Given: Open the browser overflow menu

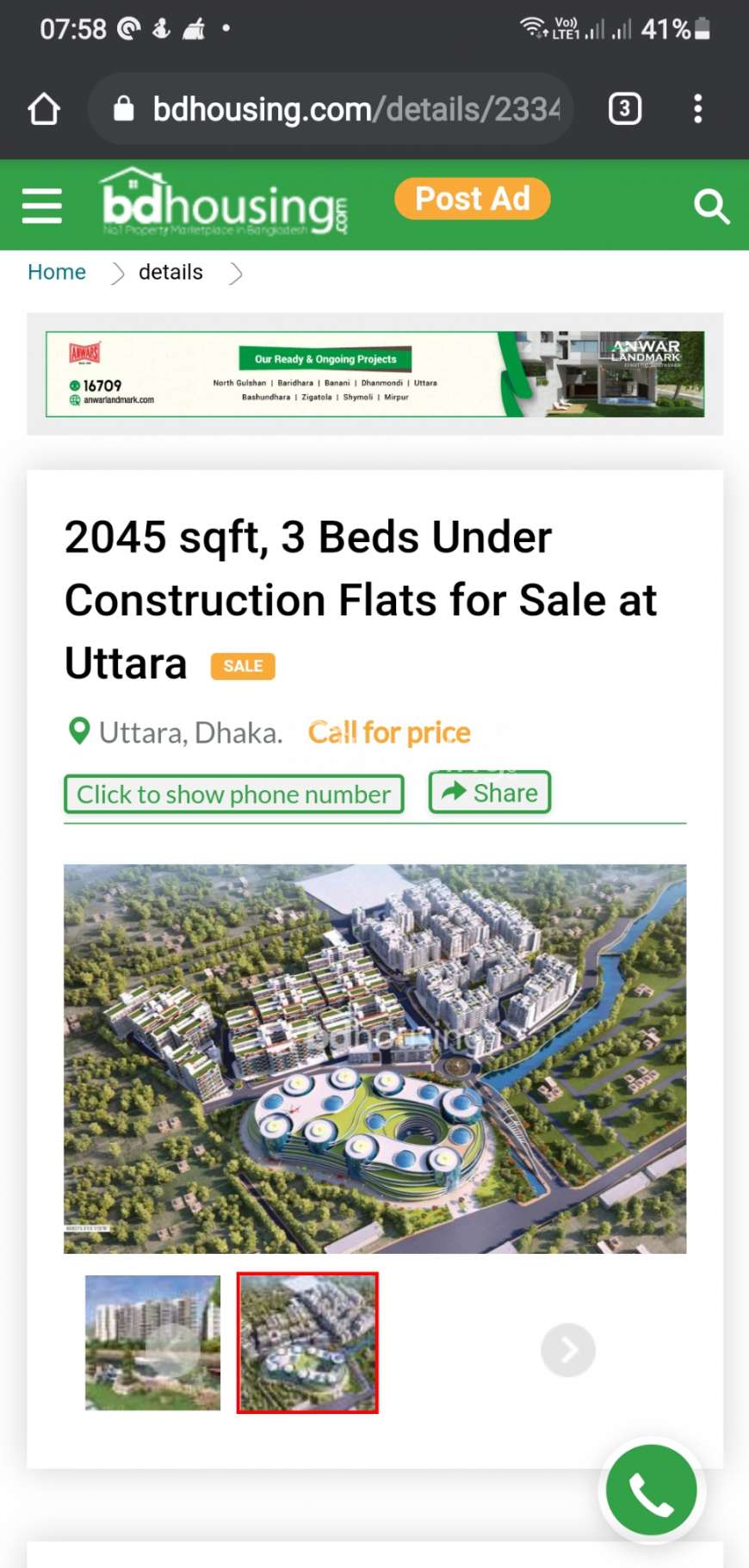Looking at the screenshot, I should pos(698,109).
